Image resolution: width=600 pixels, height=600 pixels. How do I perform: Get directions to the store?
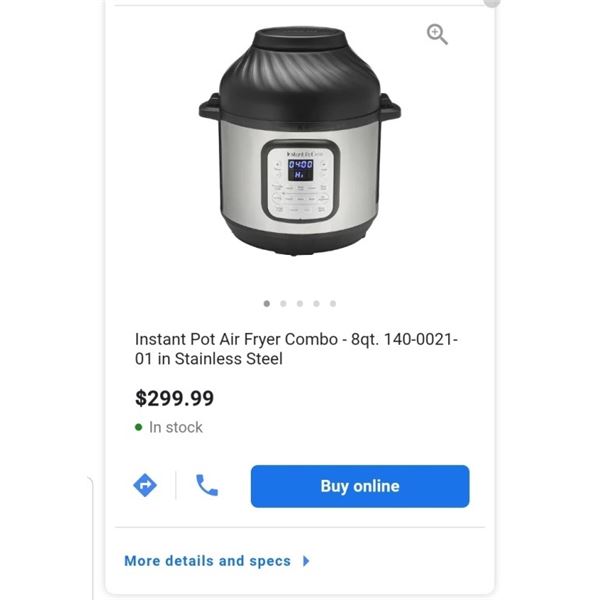pyautogui.click(x=145, y=486)
